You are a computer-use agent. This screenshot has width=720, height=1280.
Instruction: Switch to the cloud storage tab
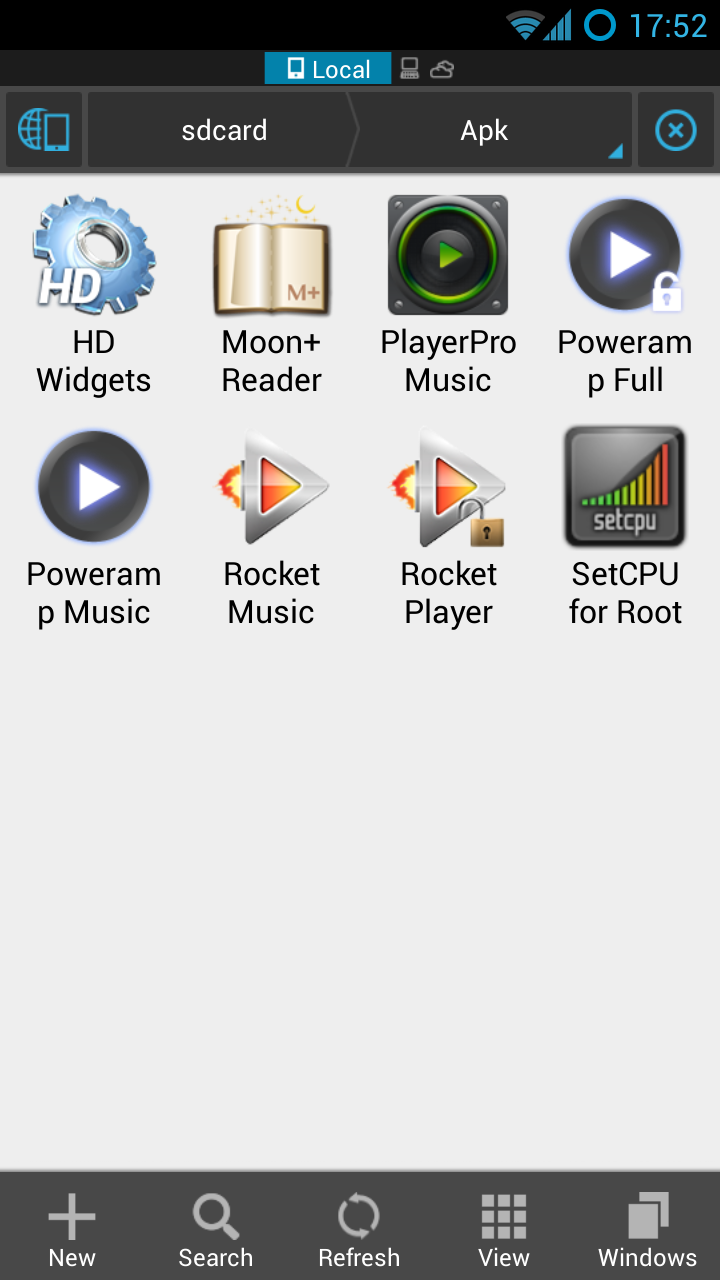pyautogui.click(x=442, y=69)
